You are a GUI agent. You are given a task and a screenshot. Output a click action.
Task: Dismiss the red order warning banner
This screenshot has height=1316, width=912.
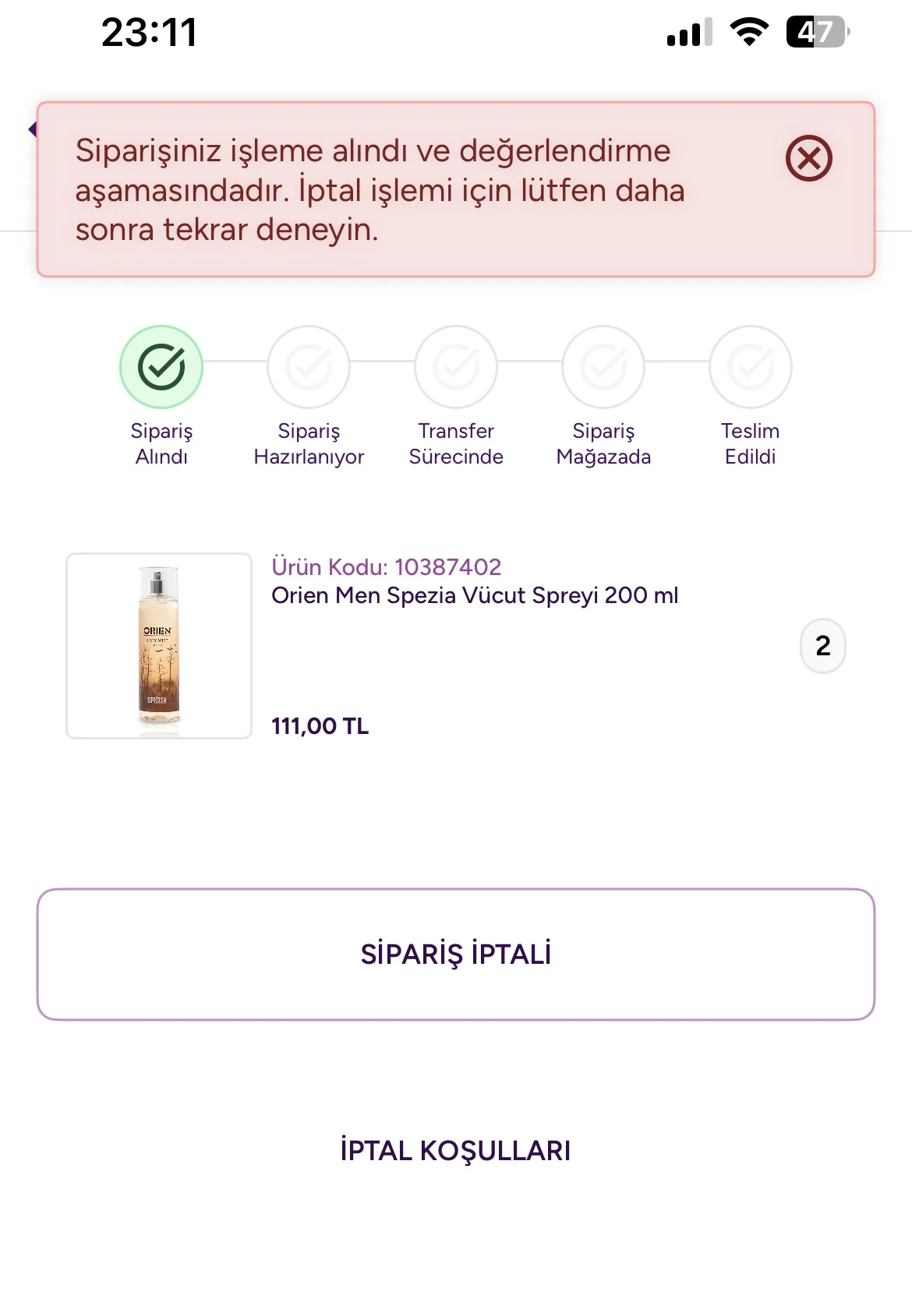coord(808,158)
